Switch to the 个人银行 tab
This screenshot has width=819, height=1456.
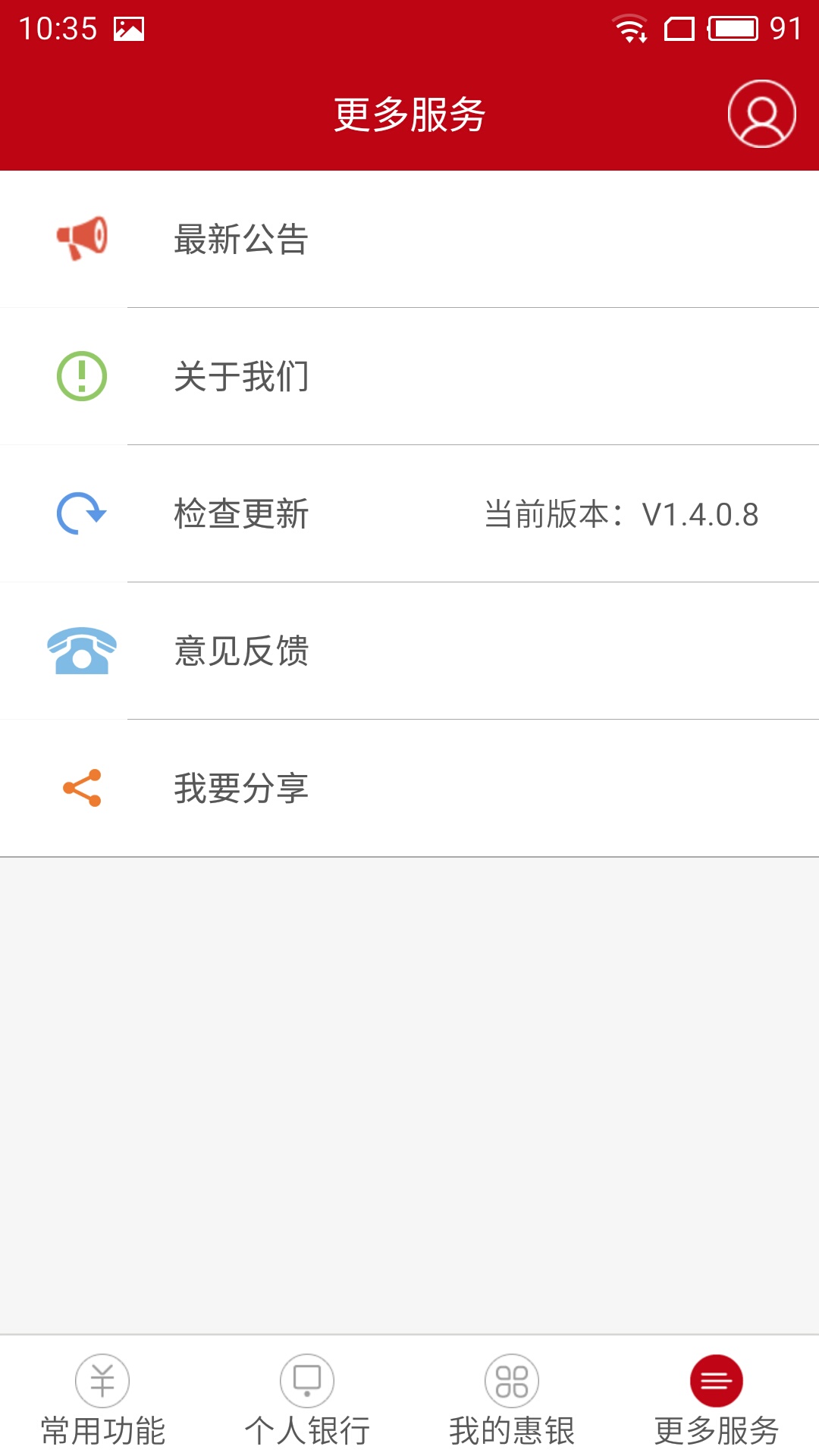(x=307, y=1400)
